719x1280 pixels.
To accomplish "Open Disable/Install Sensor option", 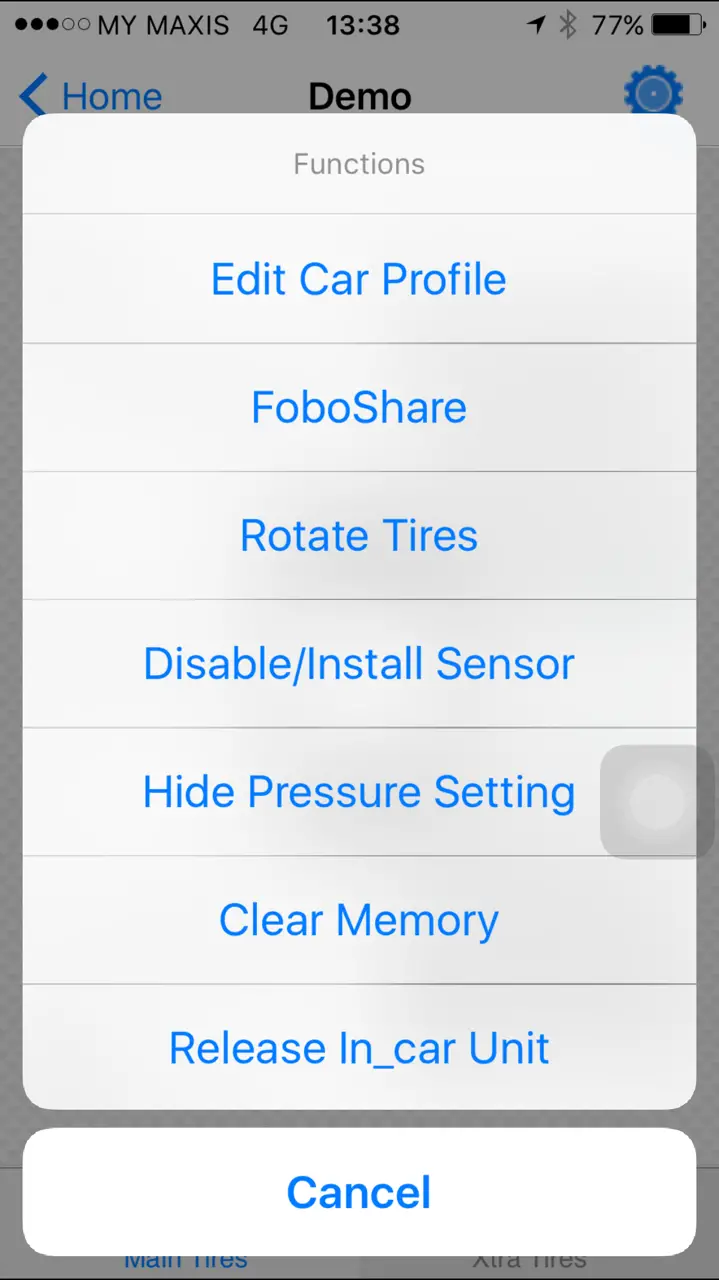I will pyautogui.click(x=359, y=663).
